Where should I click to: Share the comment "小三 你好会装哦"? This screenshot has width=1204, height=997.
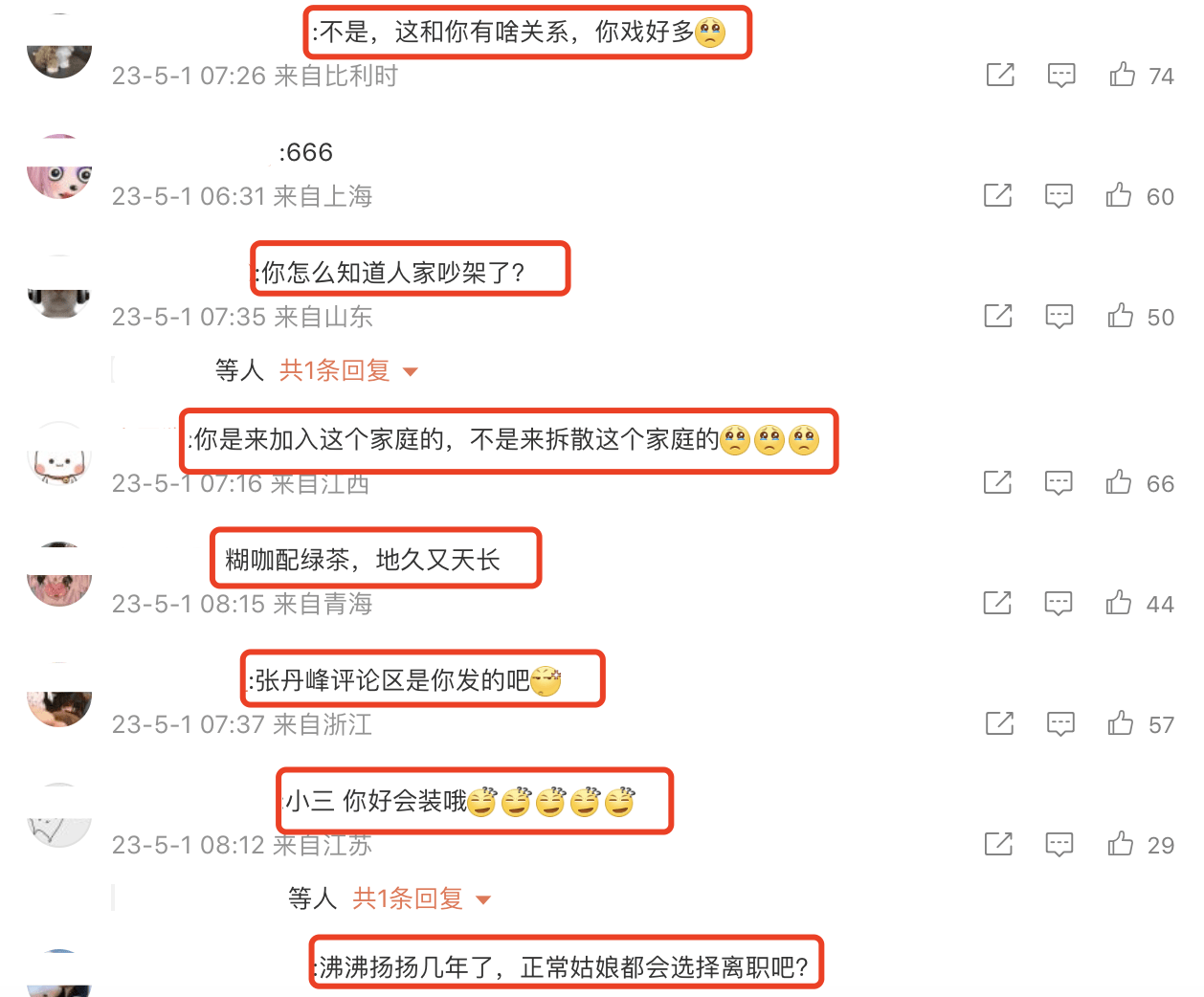coord(998,844)
